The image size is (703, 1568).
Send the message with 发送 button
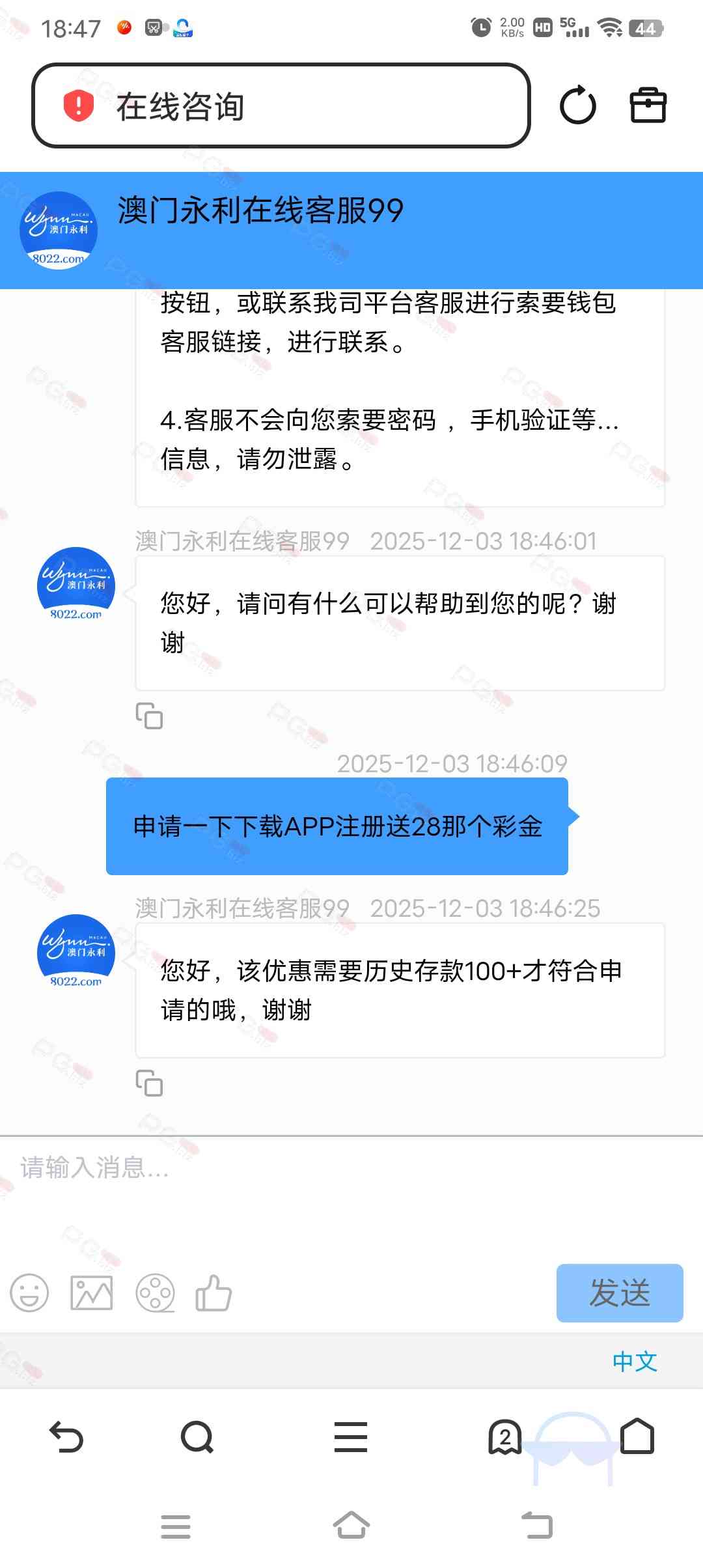[619, 1293]
